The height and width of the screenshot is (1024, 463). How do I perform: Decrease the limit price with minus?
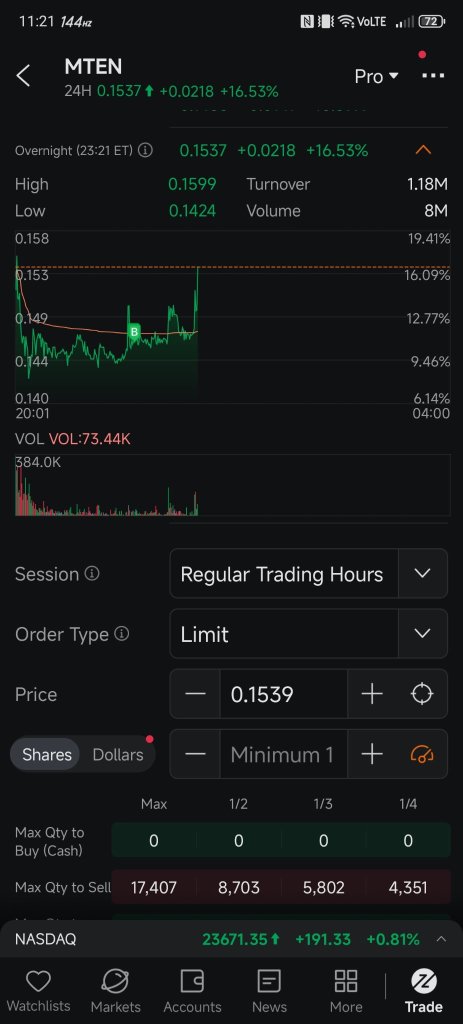(195, 694)
